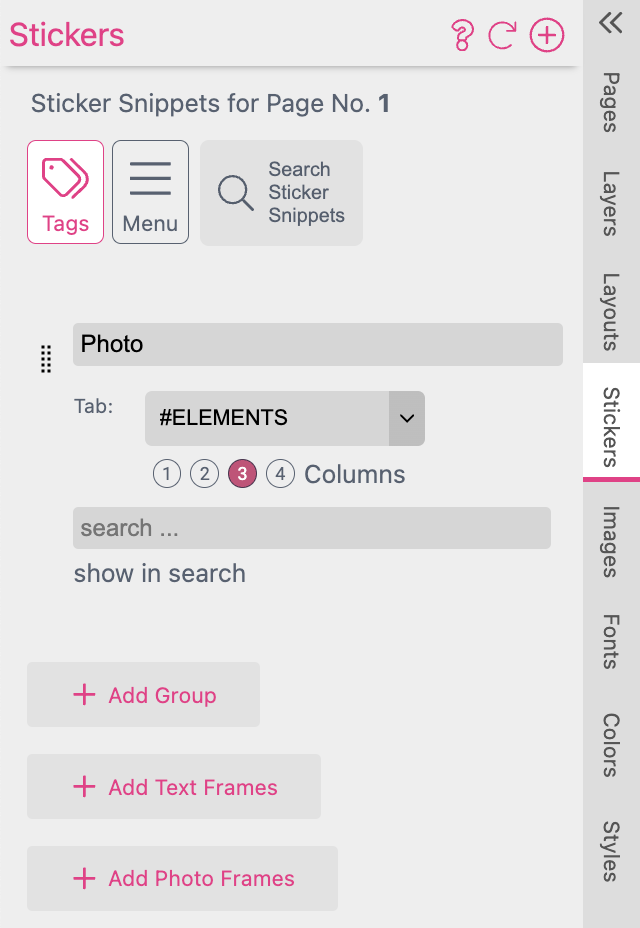Open the Menu button
The width and height of the screenshot is (640, 928).
point(150,192)
